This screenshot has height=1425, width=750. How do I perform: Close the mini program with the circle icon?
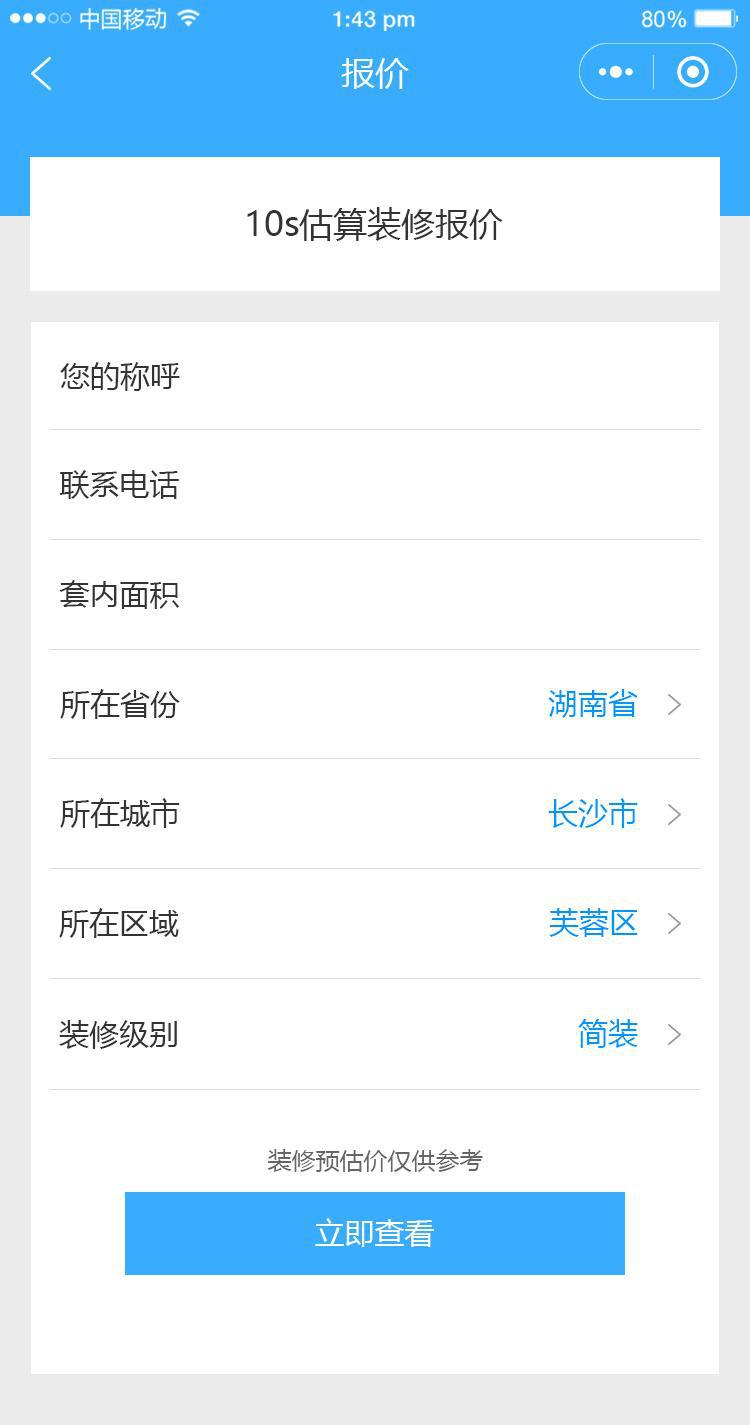click(693, 72)
